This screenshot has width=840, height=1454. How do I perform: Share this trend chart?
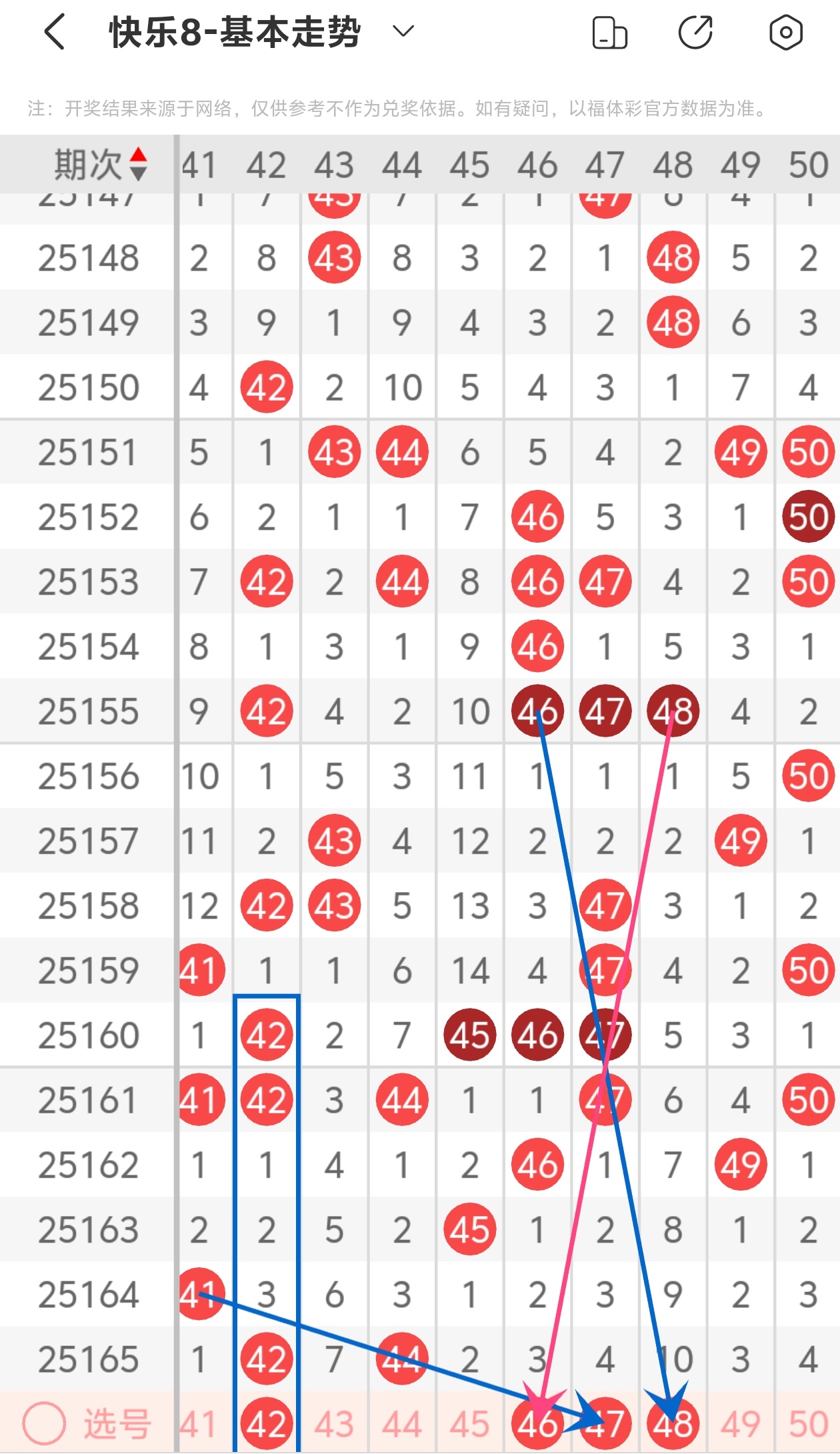click(695, 33)
